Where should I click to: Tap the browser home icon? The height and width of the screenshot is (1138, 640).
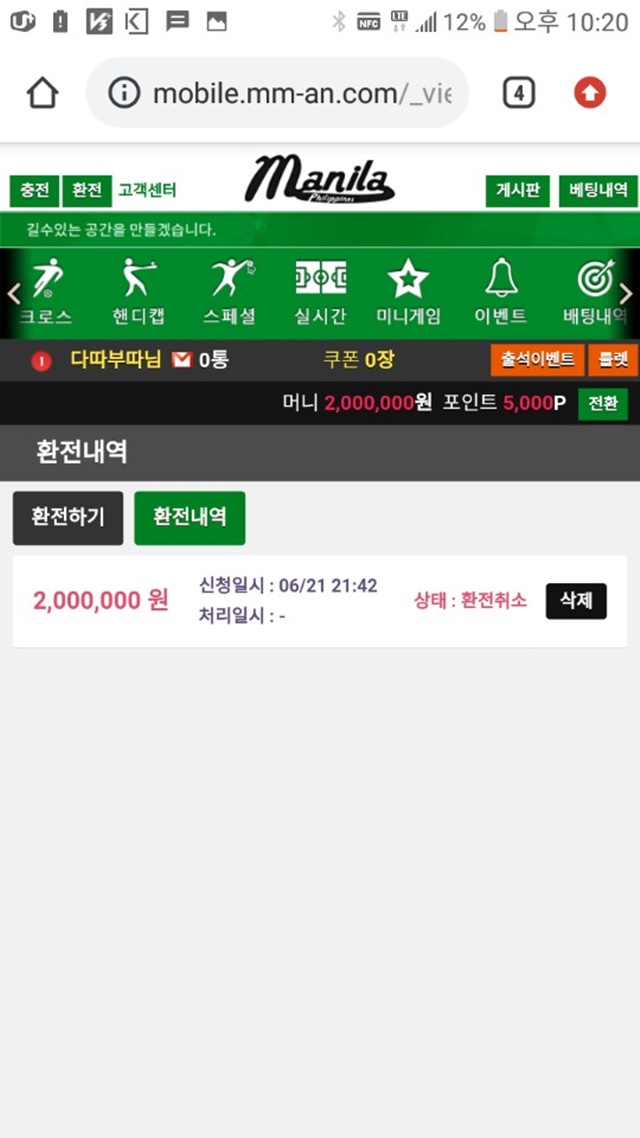pyautogui.click(x=43, y=93)
